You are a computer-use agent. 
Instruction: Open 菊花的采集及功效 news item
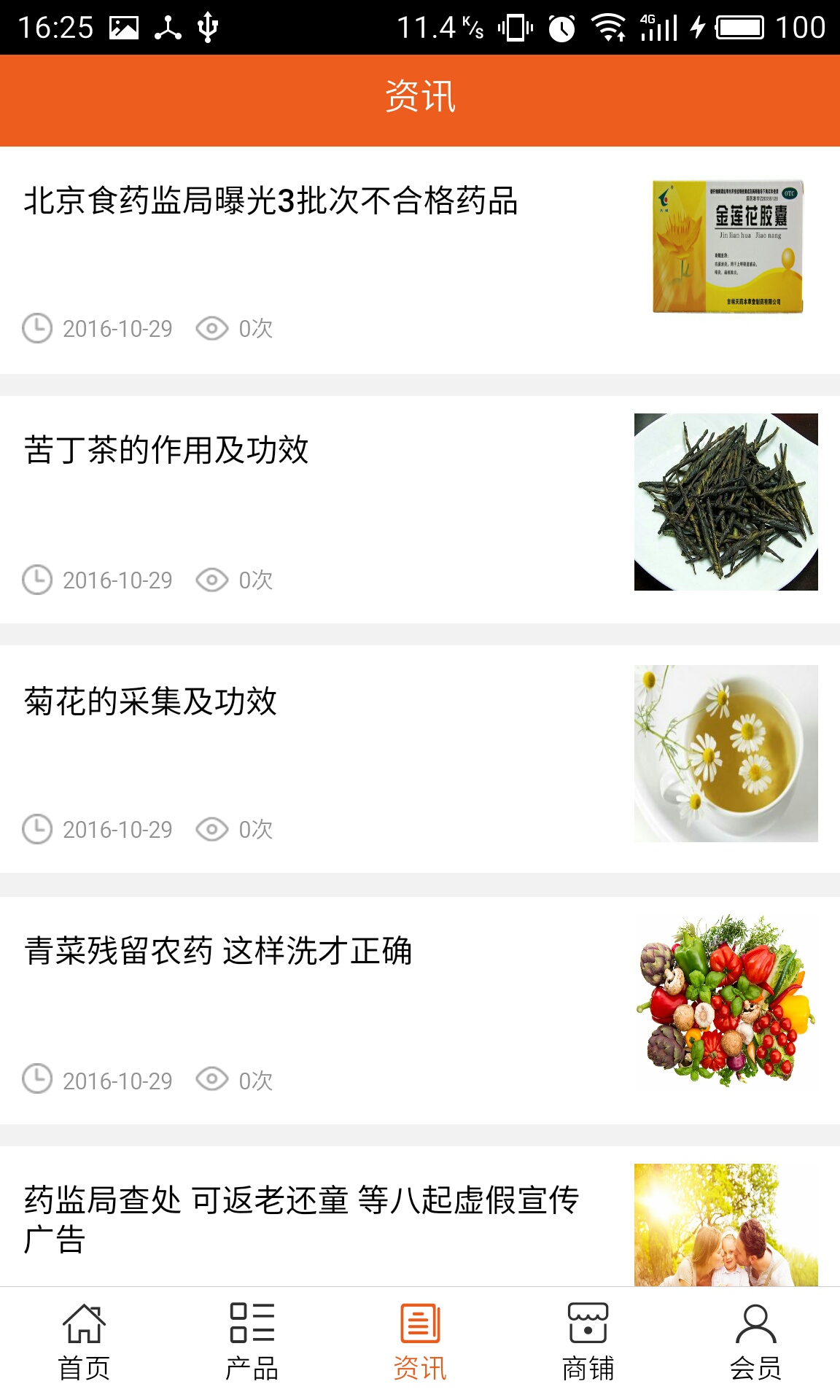click(151, 701)
